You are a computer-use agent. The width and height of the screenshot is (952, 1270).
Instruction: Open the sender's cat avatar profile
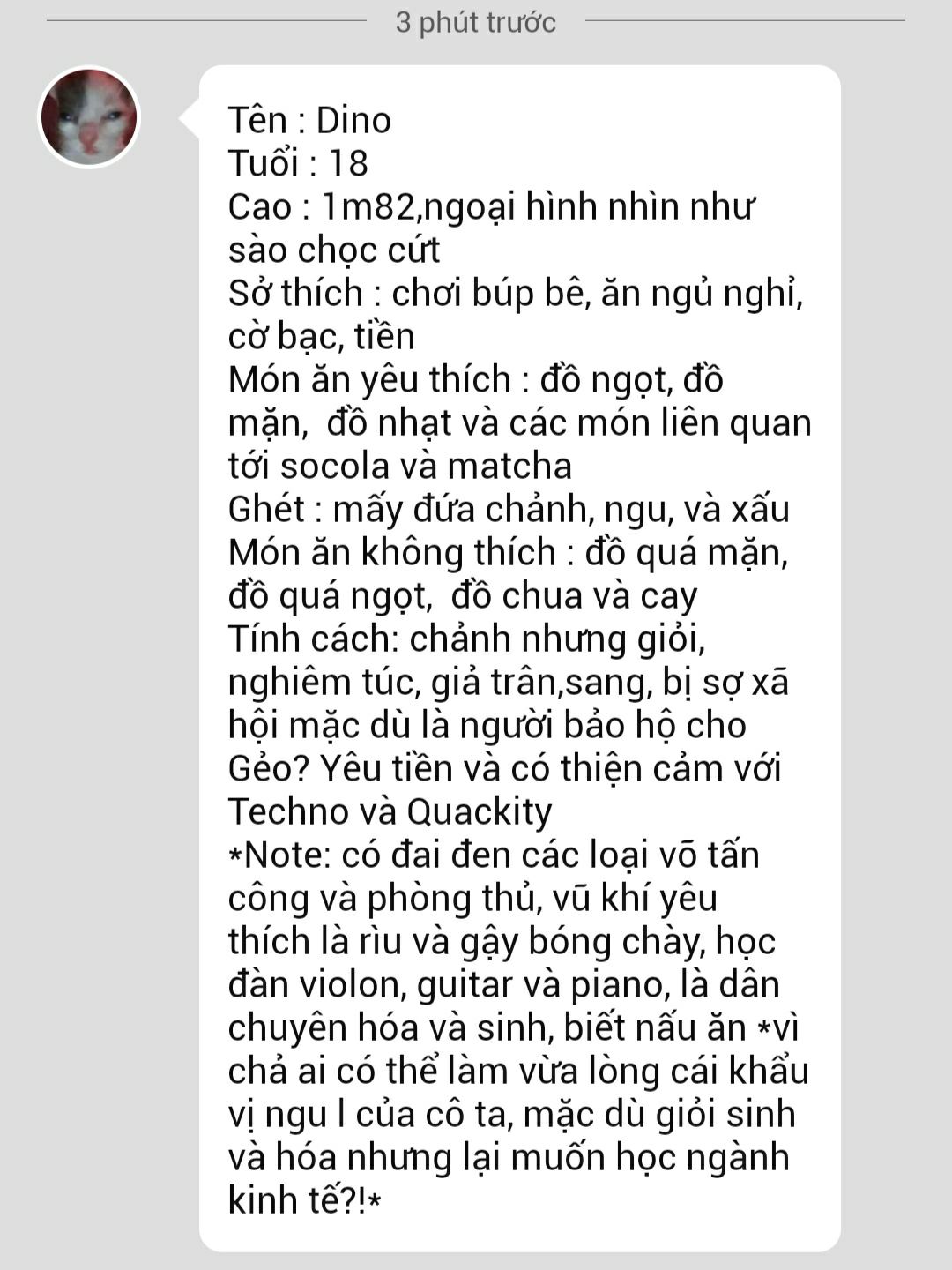coord(90,116)
